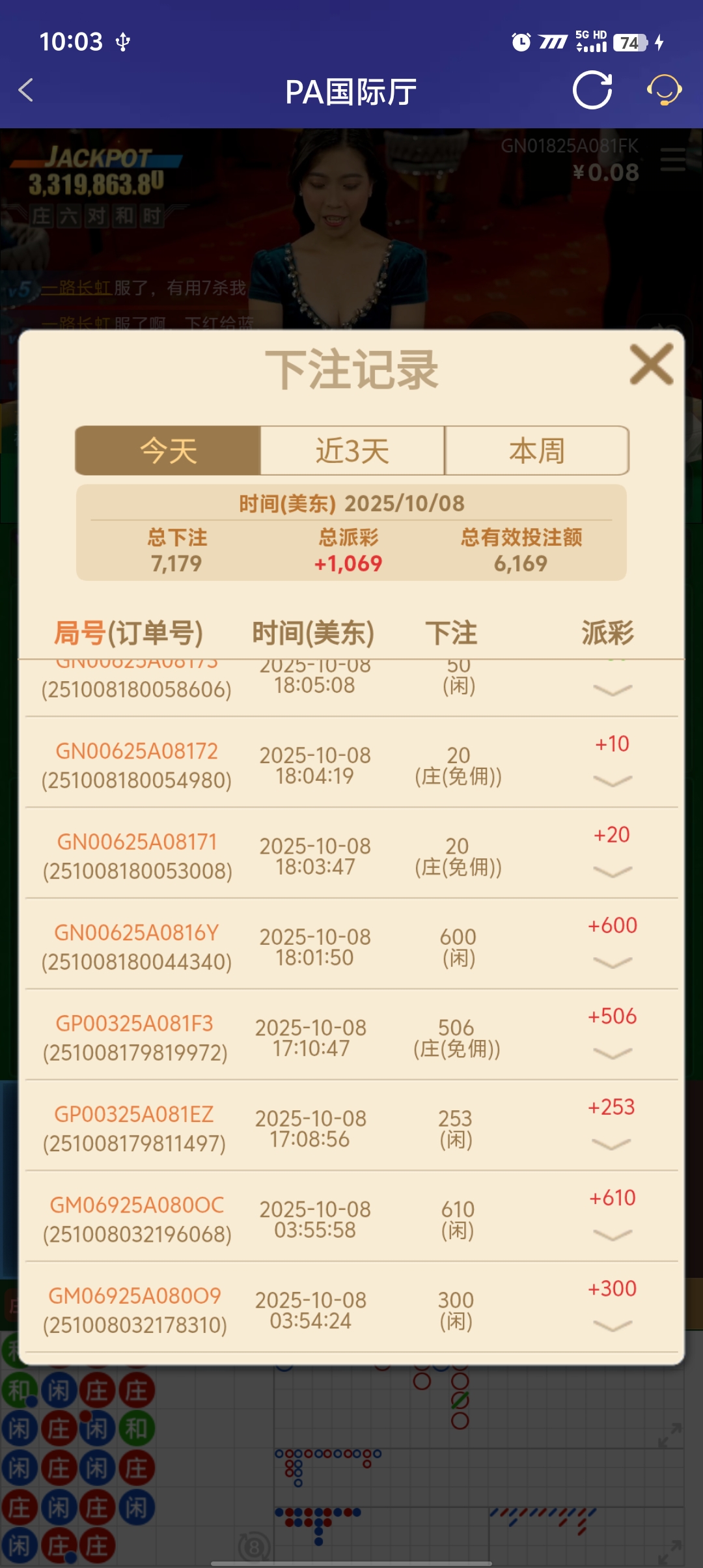Open customer service headset icon

coord(664,91)
